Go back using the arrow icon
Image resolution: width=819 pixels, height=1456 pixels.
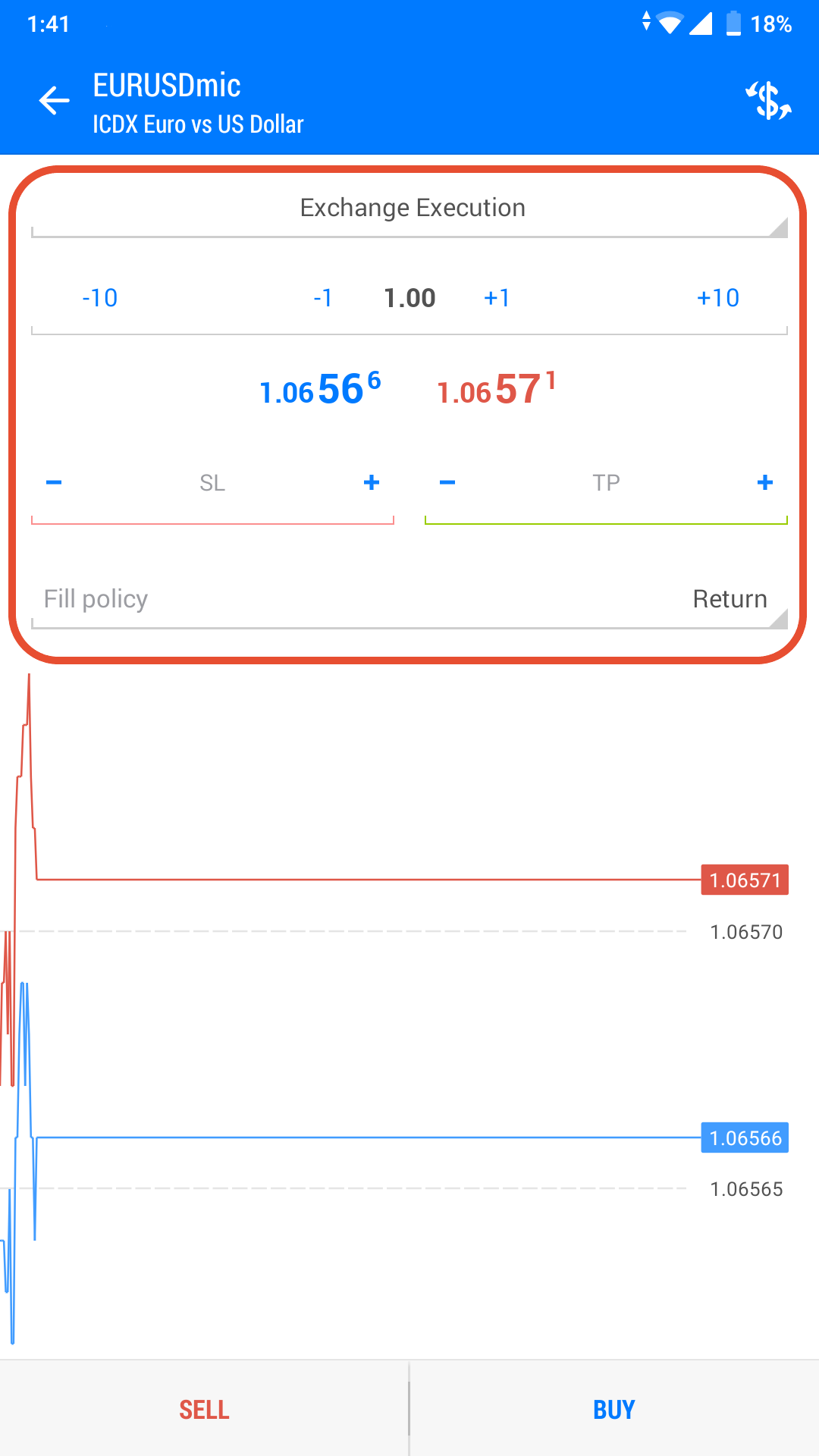54,101
